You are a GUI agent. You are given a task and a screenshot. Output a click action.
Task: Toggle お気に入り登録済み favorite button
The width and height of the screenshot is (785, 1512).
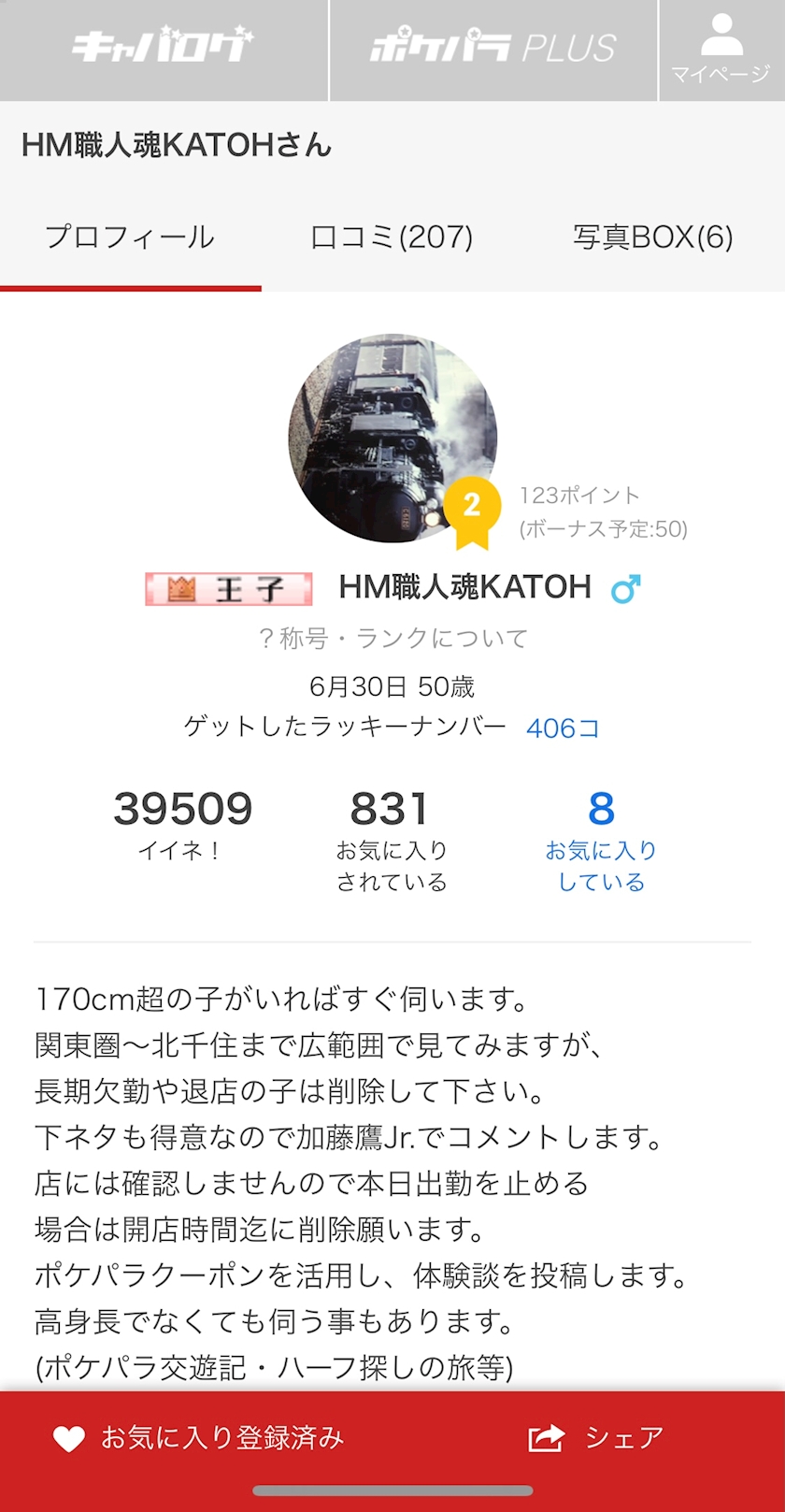pyautogui.click(x=198, y=1438)
